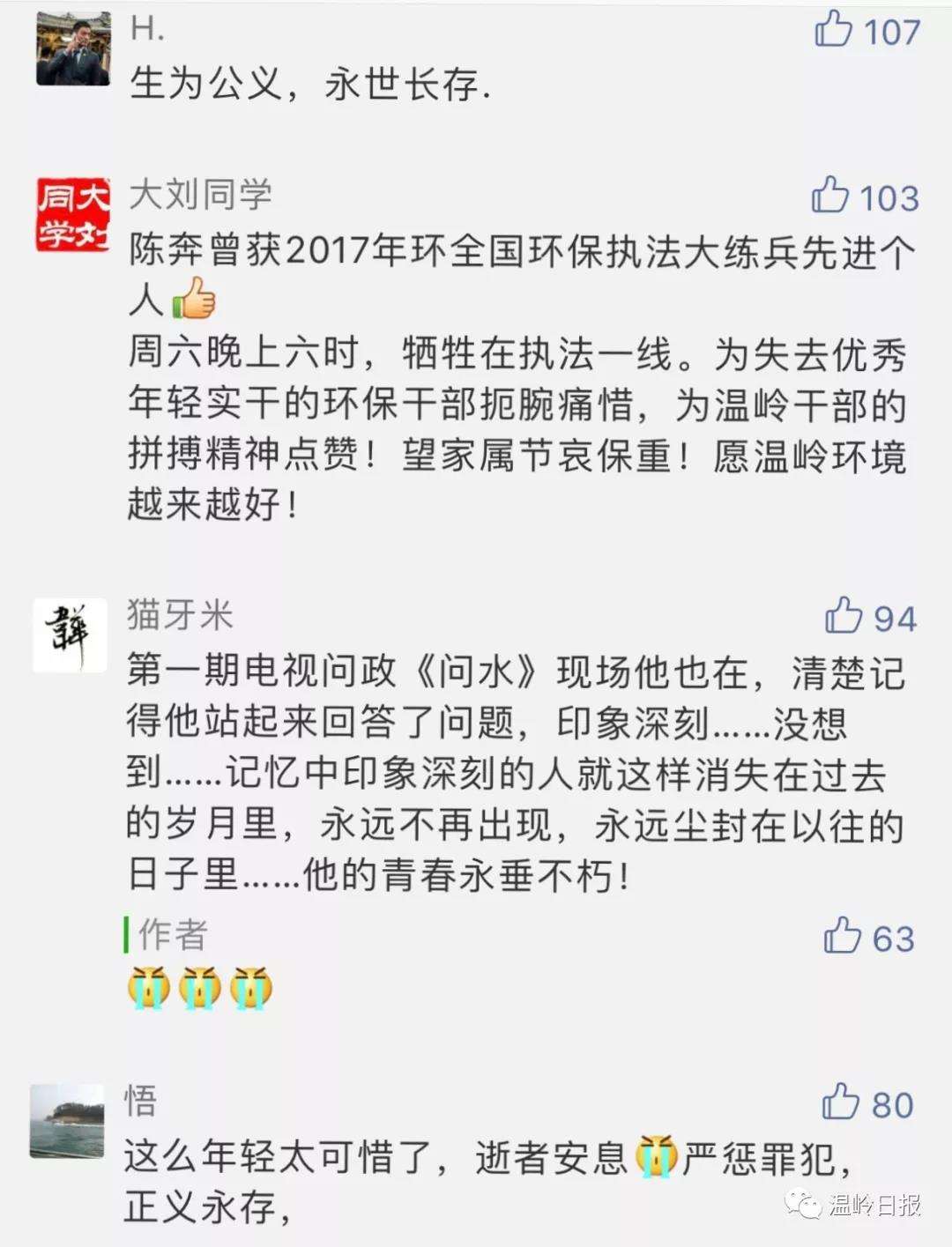Viewport: 952px width, 1247px height.
Task: Like 猫牙米's comment with 94 likes
Action: point(844,616)
